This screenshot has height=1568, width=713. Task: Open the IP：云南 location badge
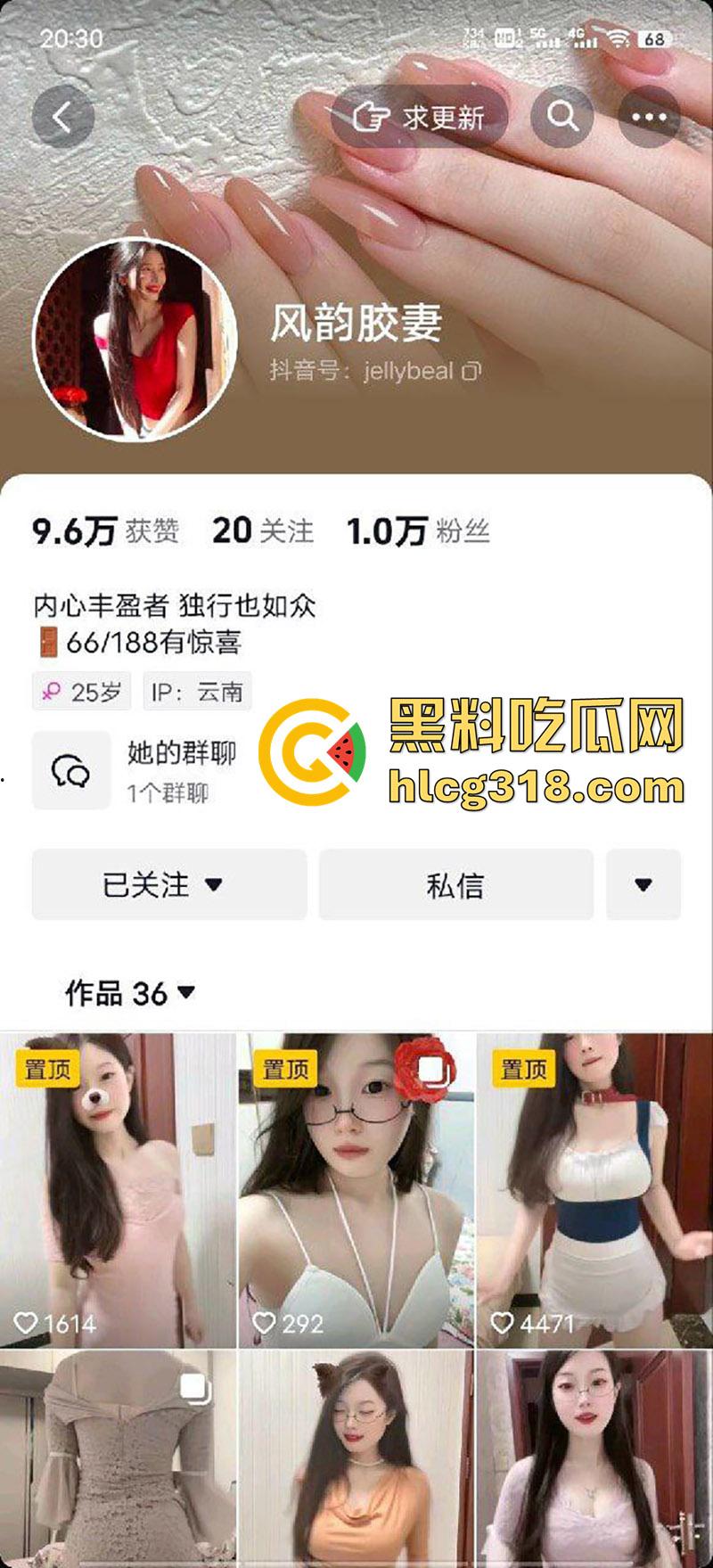click(x=198, y=692)
